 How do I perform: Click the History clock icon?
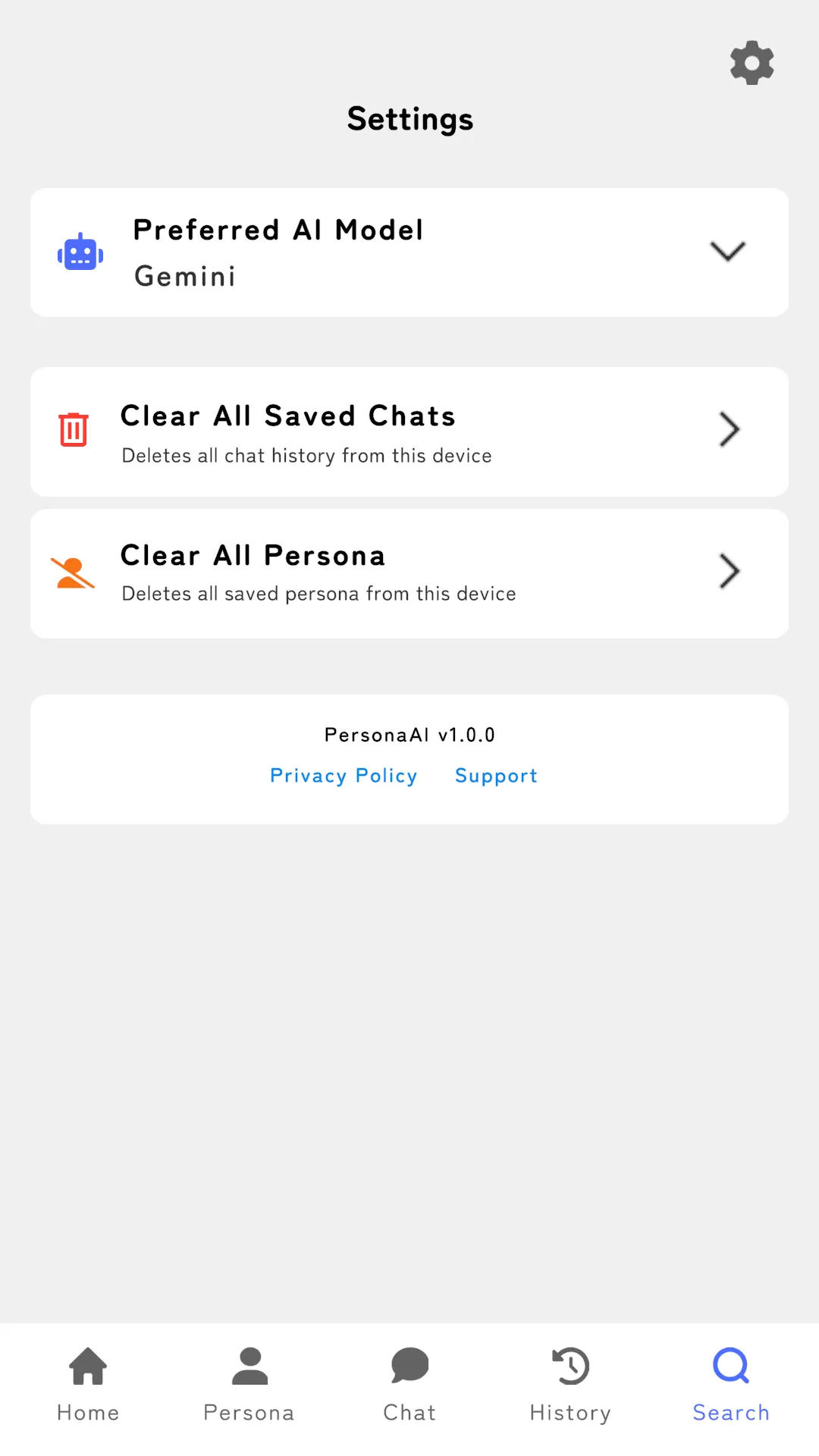[570, 1365]
